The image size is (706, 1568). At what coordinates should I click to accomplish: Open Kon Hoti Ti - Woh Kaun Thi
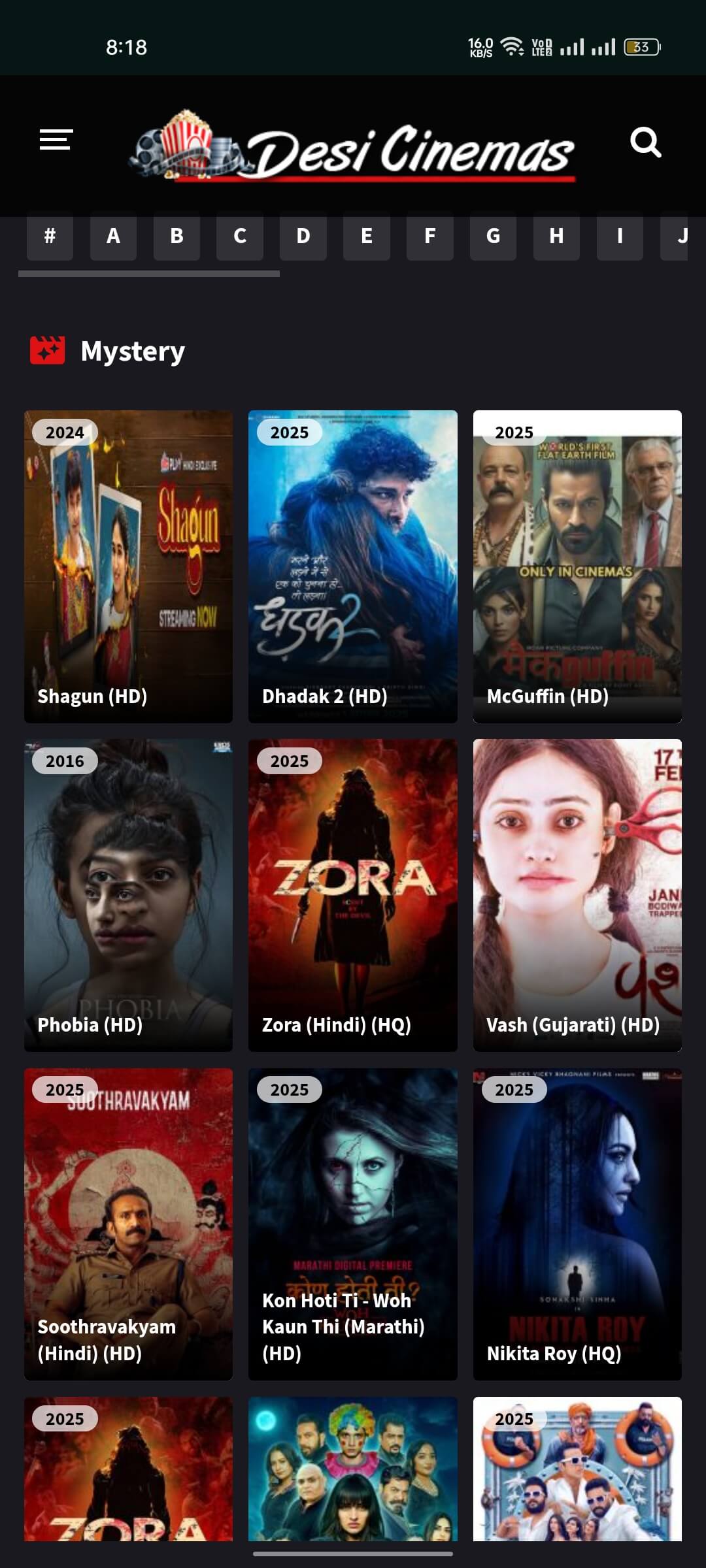click(x=352, y=1224)
